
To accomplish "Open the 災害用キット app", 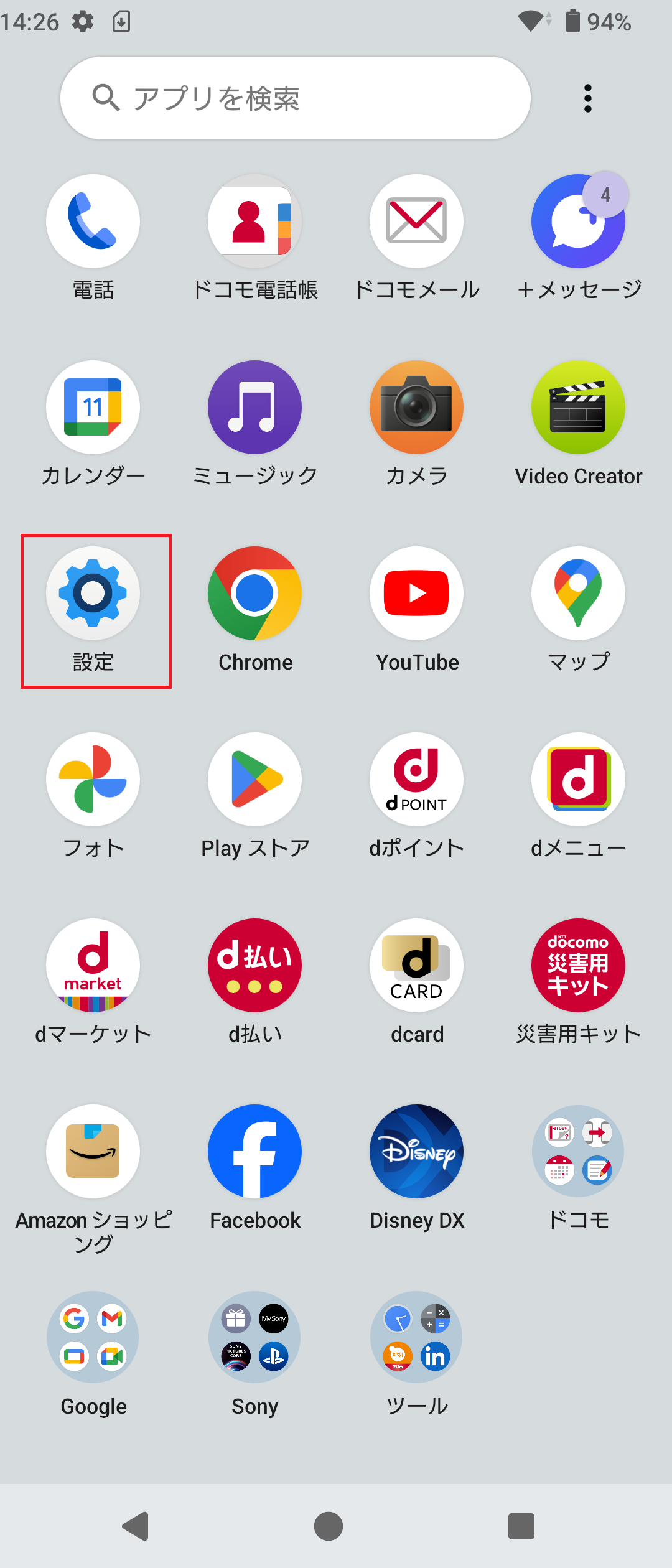I will (578, 965).
